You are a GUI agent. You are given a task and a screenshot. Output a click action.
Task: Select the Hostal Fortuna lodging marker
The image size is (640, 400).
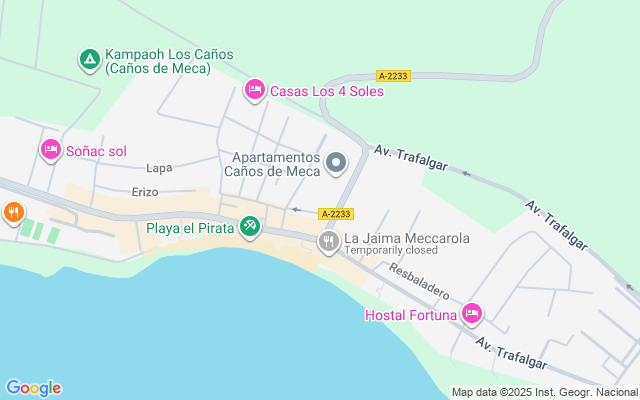tap(473, 315)
